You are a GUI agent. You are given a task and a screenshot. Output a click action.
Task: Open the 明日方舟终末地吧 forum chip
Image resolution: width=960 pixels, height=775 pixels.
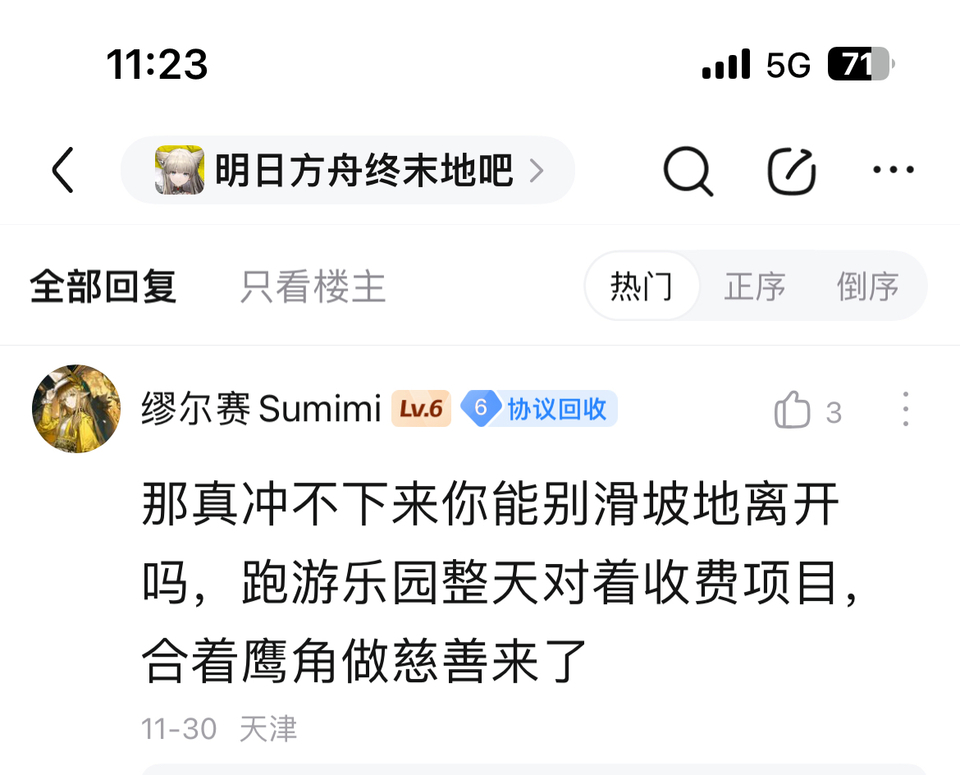point(348,171)
